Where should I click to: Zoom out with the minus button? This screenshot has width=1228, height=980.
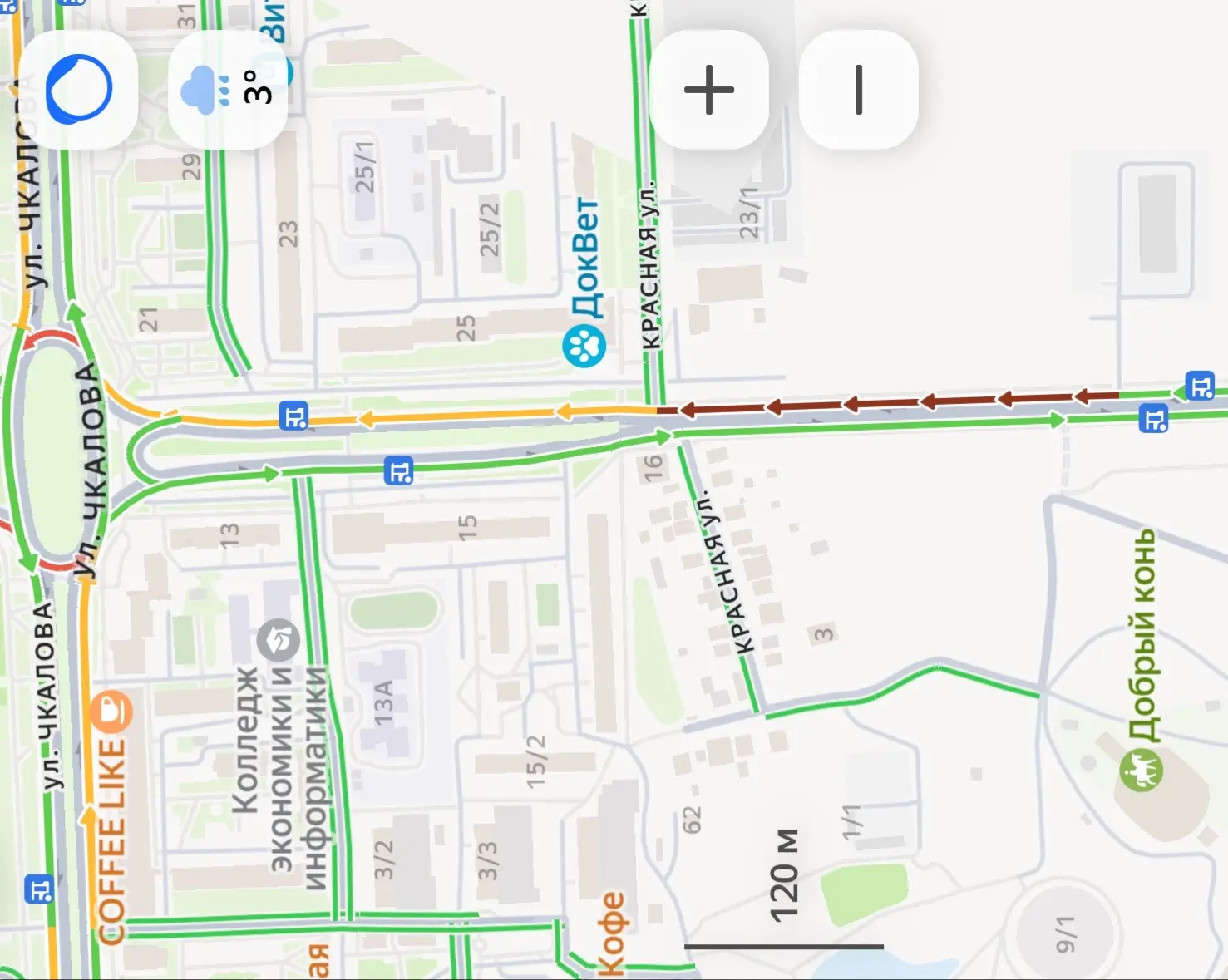(858, 89)
